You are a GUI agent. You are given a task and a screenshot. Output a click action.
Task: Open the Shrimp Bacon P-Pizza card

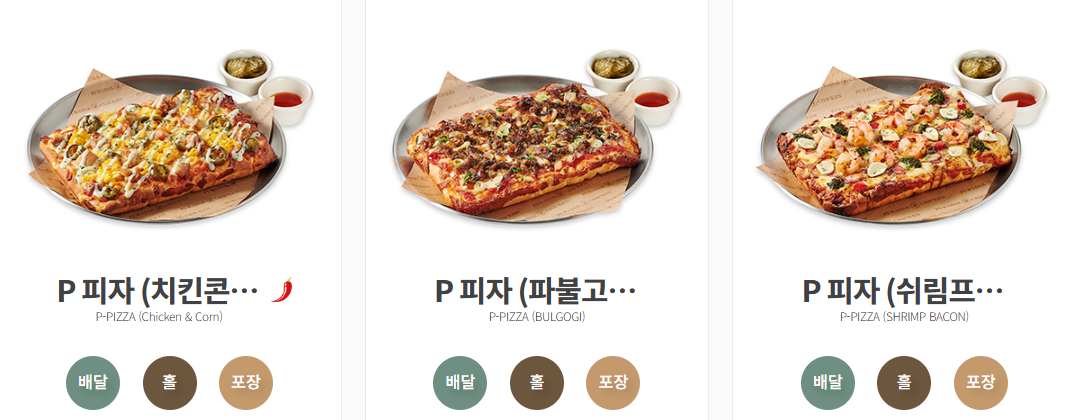tap(903, 291)
